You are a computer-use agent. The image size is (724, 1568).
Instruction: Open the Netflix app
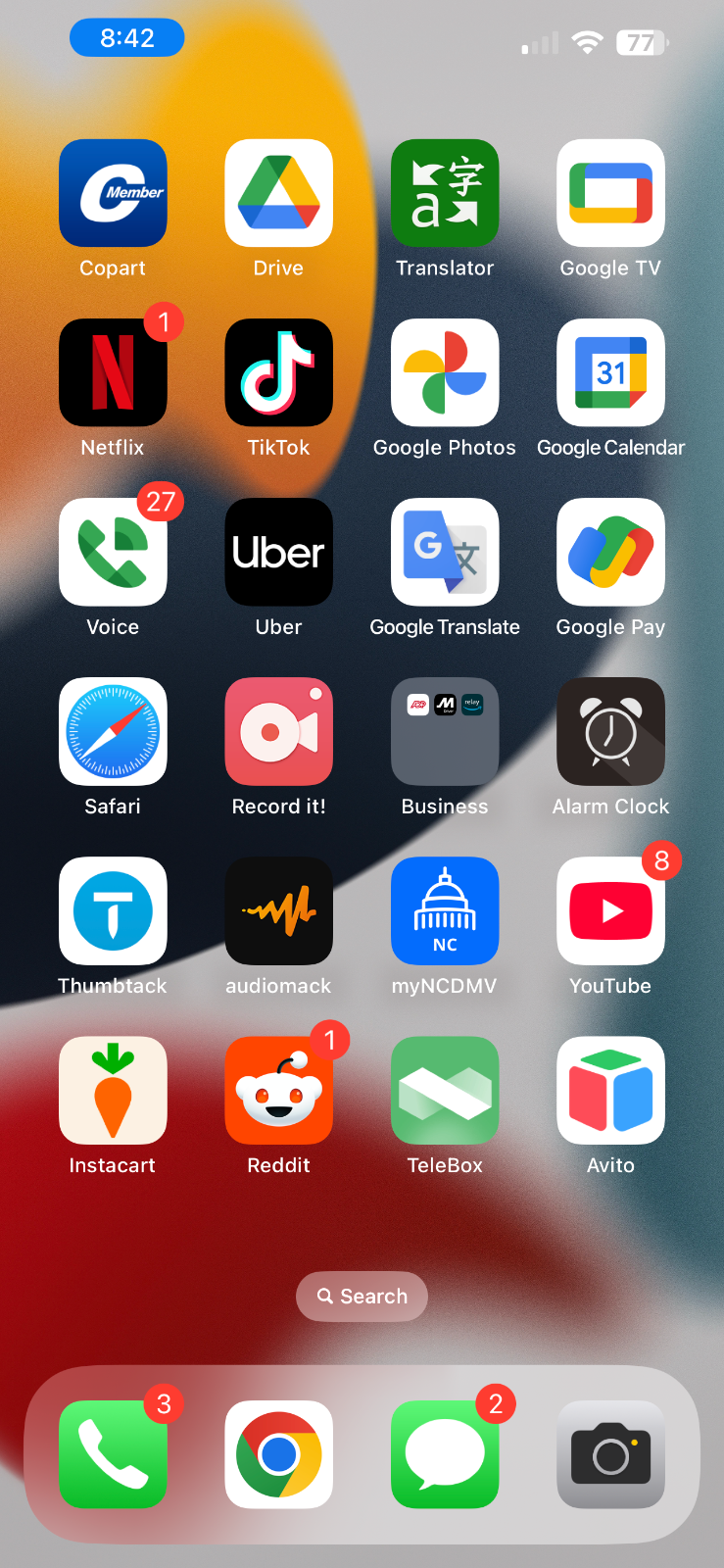tap(113, 372)
